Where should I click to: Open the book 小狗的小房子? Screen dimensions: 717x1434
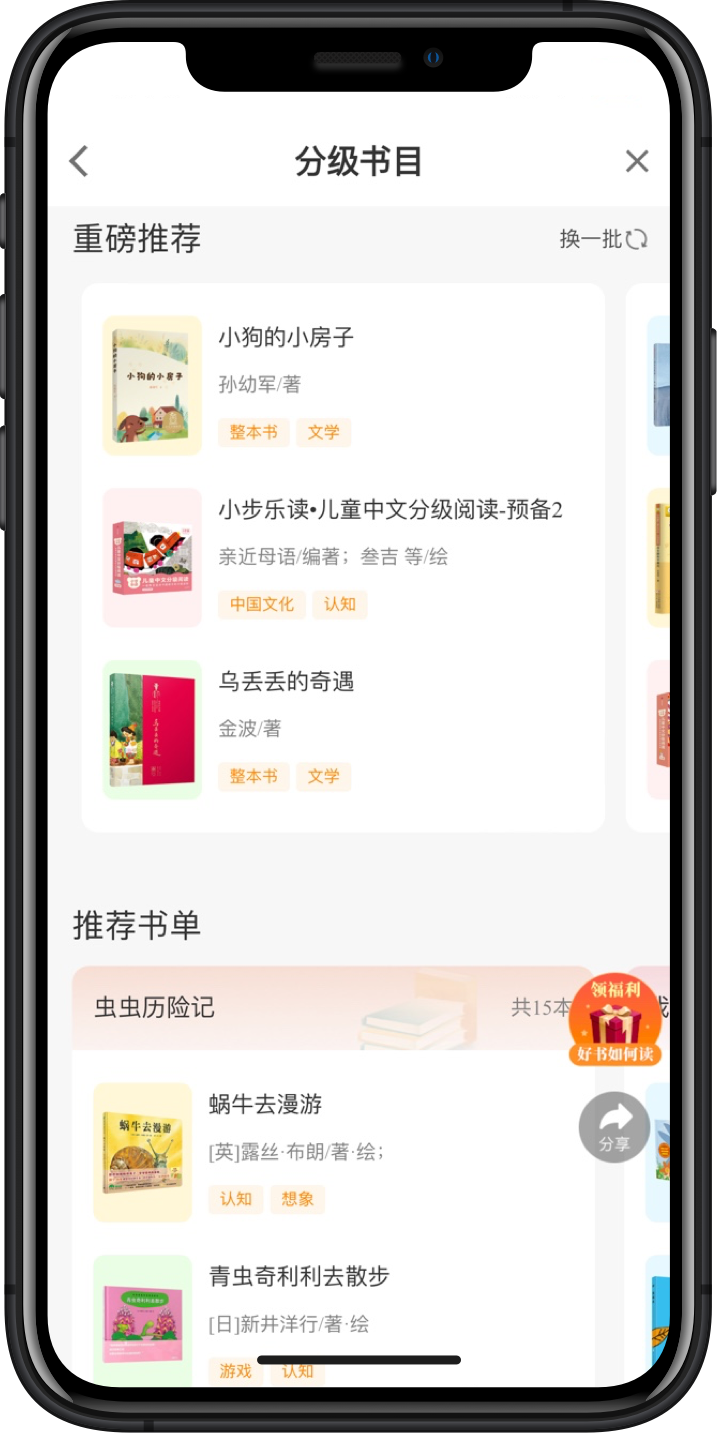[x=286, y=338]
